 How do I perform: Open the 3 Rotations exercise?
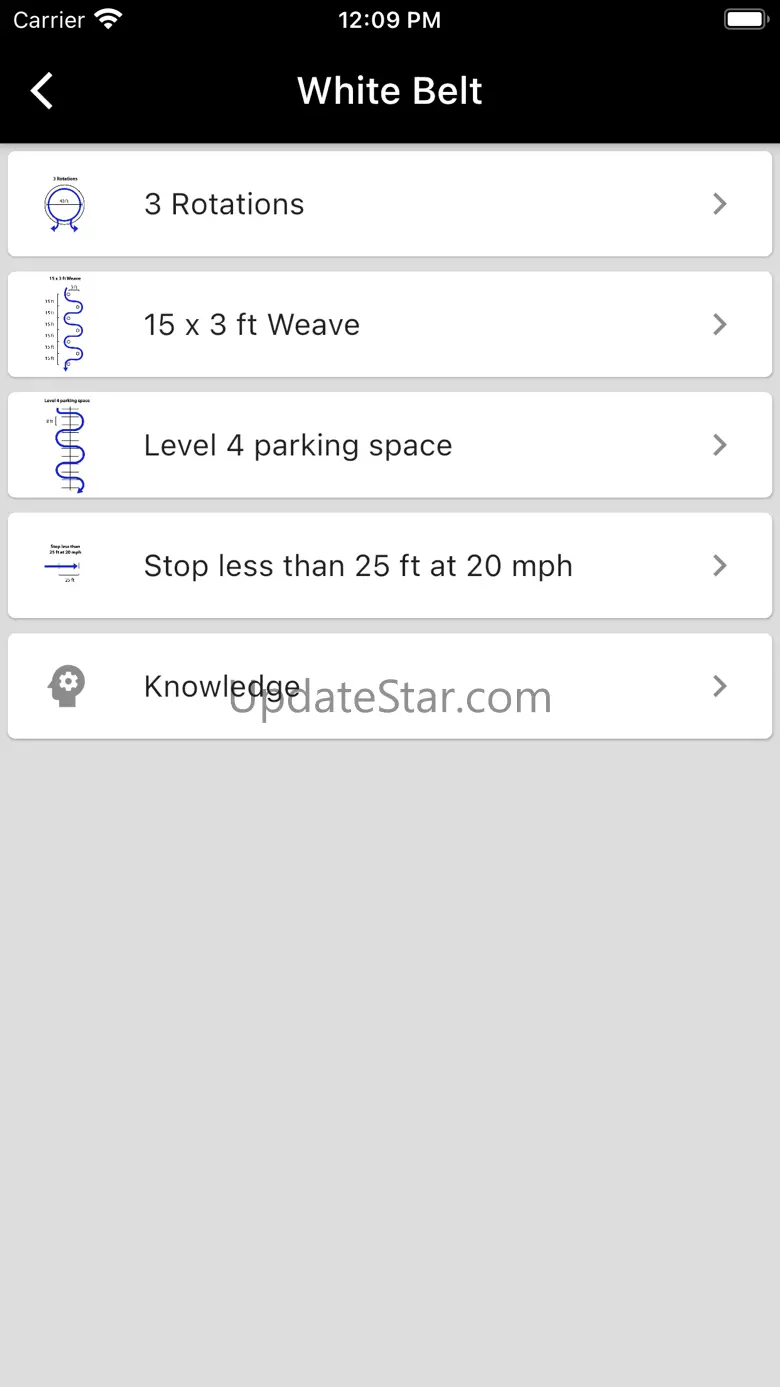(390, 204)
